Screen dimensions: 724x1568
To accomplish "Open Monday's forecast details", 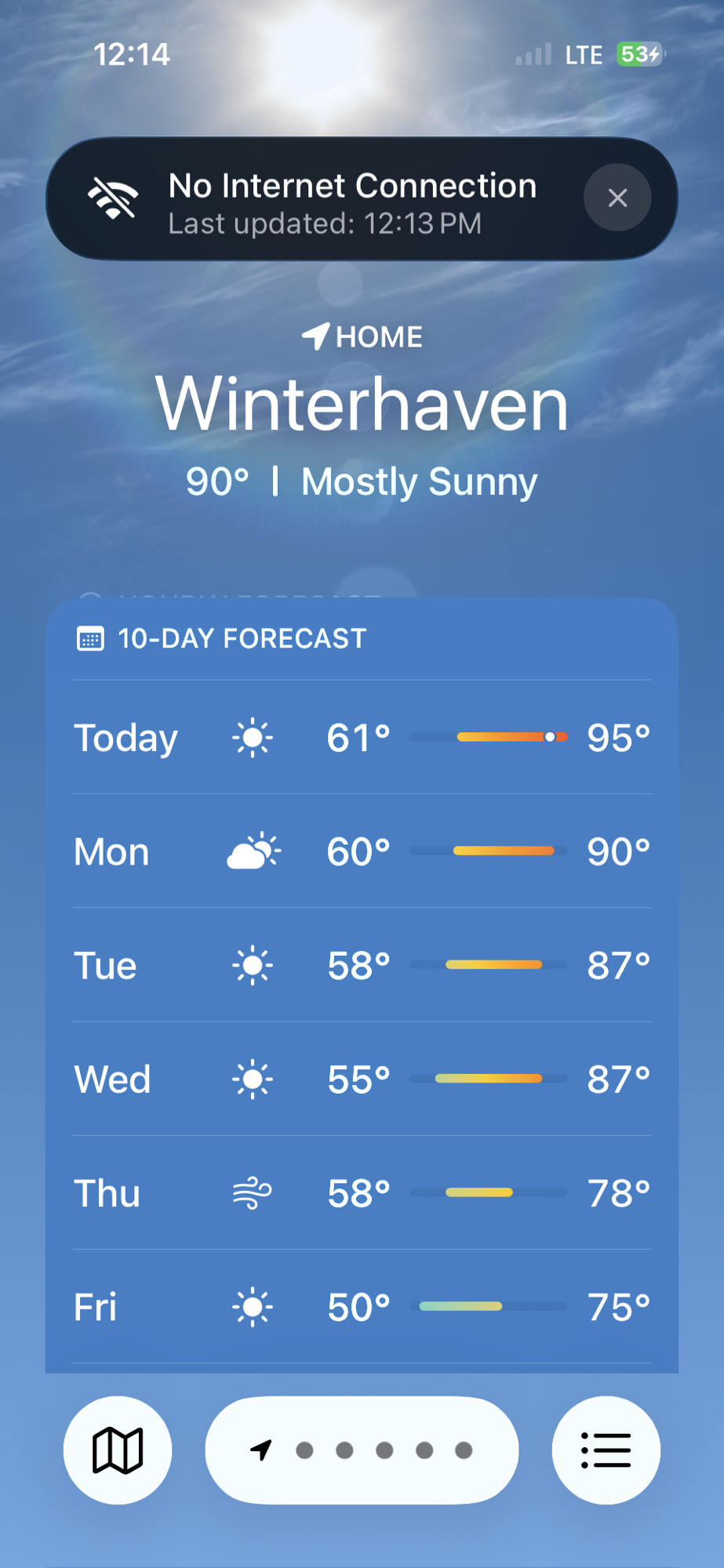I will 362,851.
